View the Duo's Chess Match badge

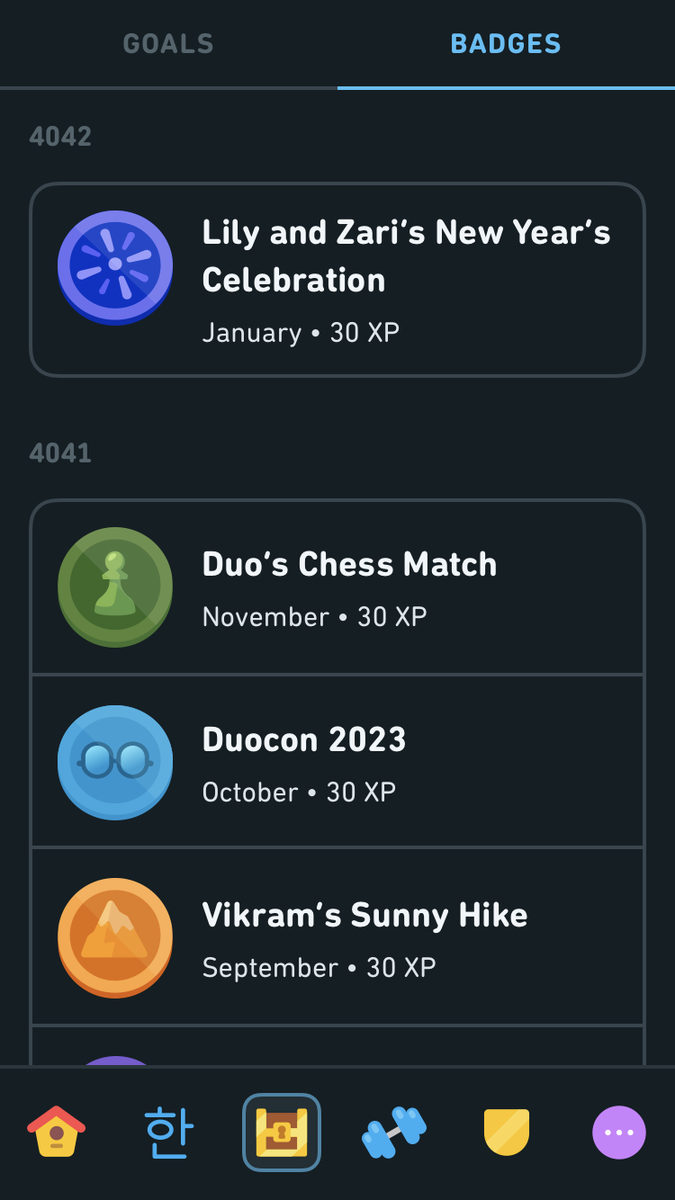click(337, 588)
